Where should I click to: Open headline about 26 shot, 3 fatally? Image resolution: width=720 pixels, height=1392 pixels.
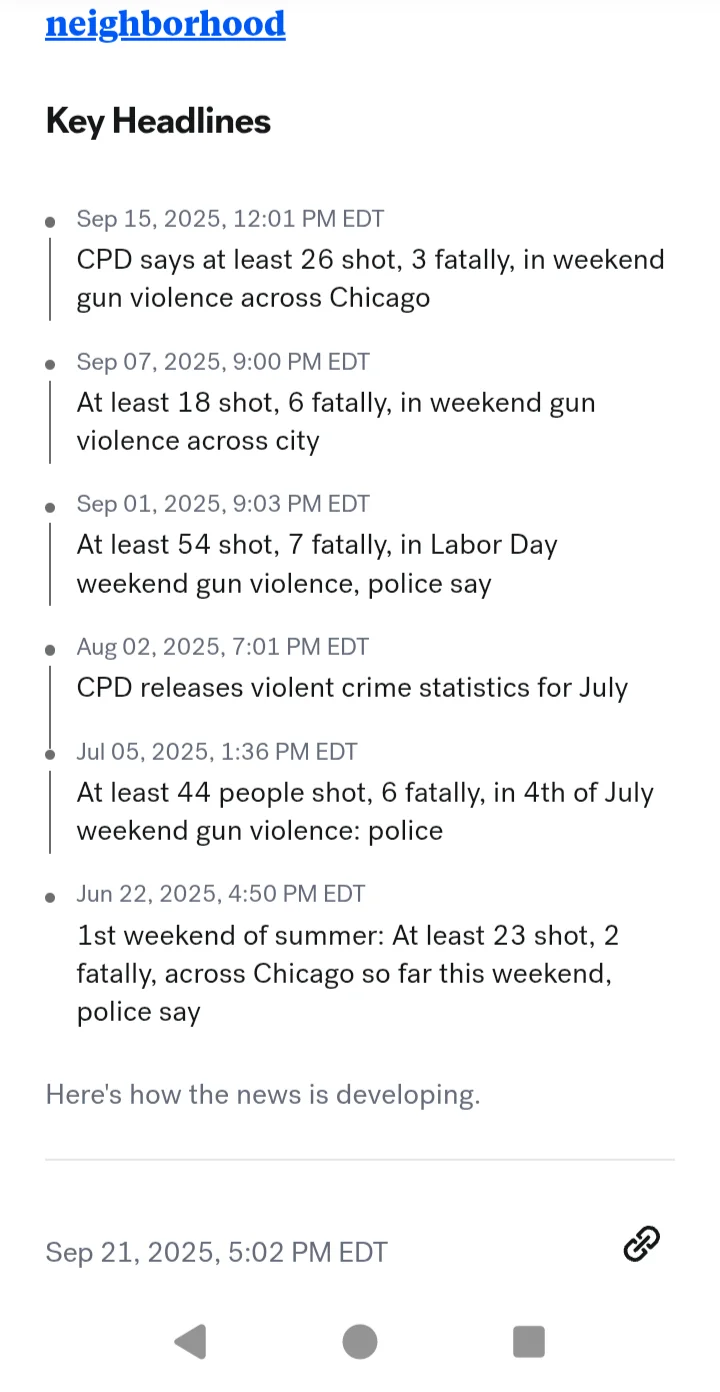point(370,279)
